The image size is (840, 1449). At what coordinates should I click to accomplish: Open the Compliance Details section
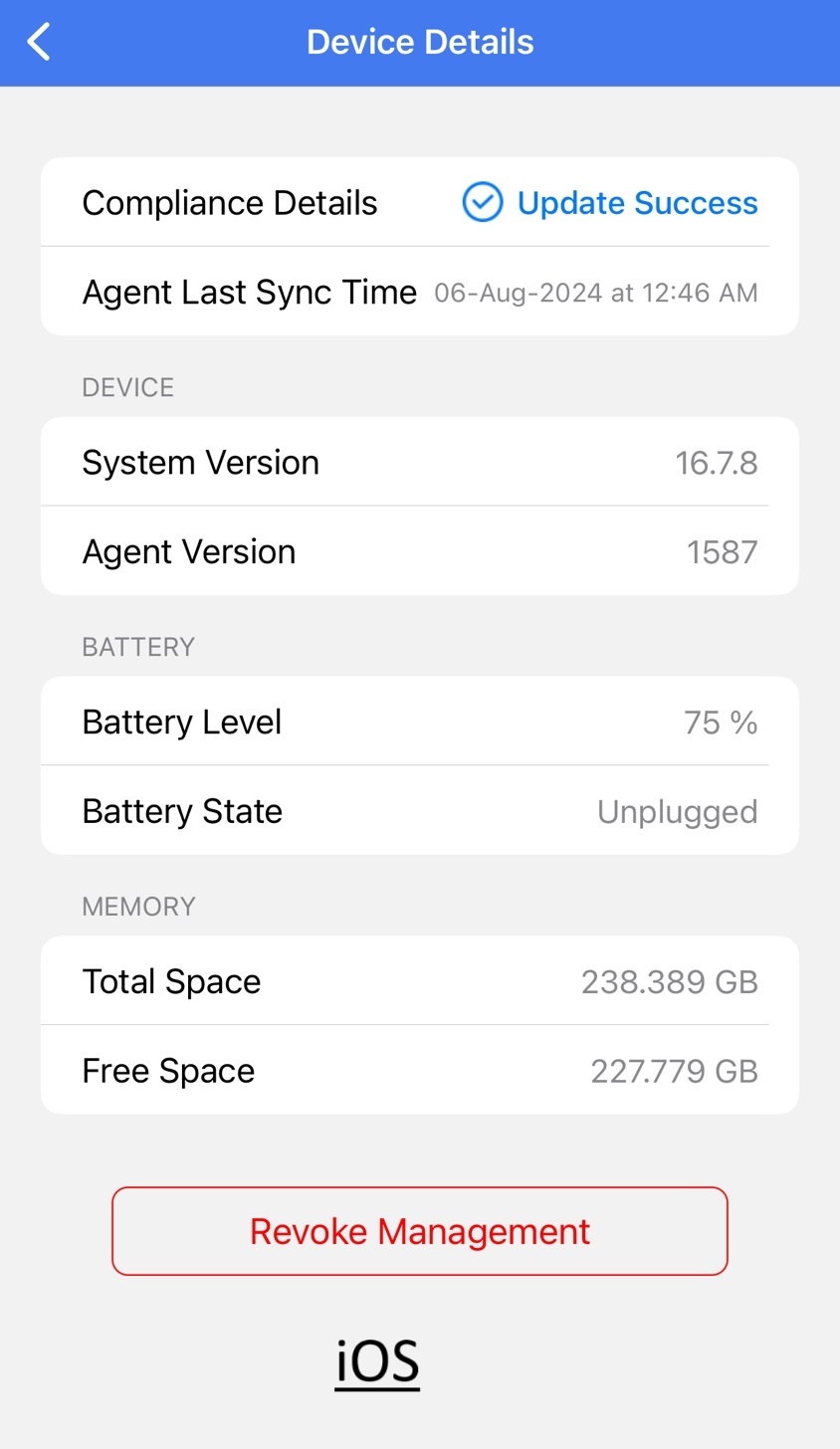pyautogui.click(x=230, y=202)
